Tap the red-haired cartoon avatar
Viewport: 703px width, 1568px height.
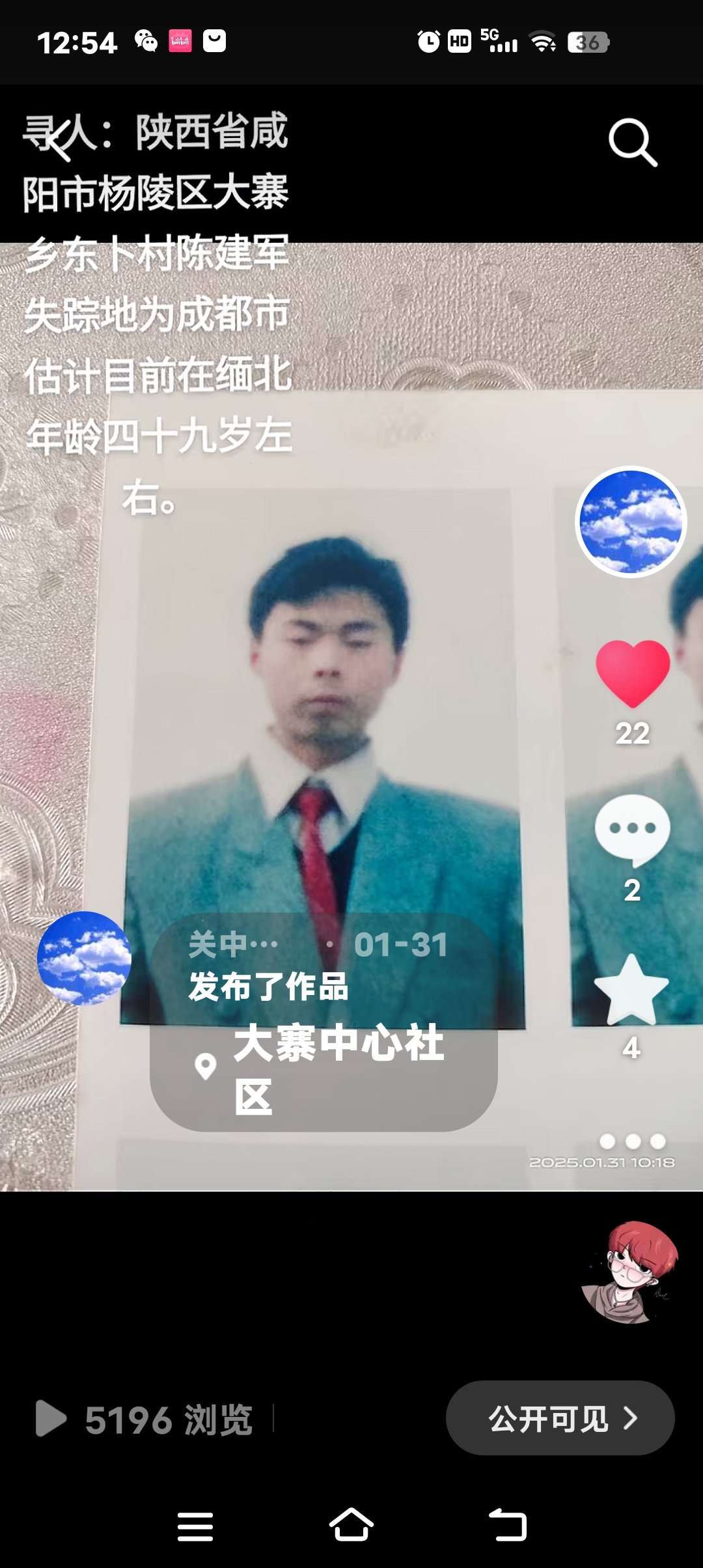629,1271
